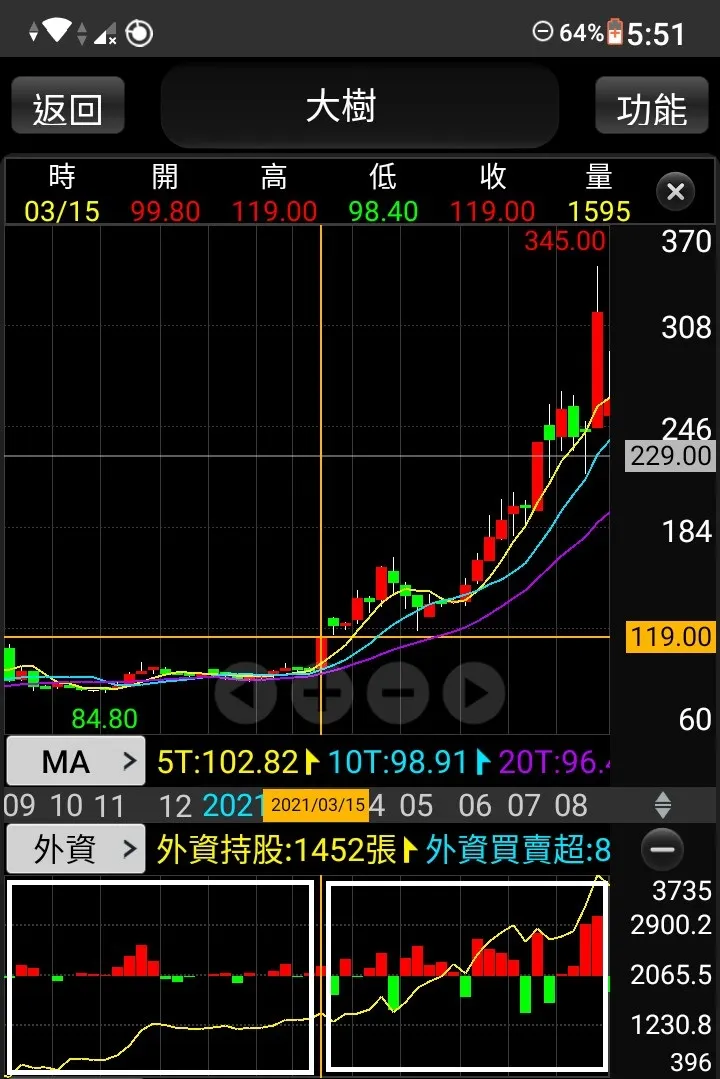Tap 大樹 title to switch stocks

click(x=359, y=106)
